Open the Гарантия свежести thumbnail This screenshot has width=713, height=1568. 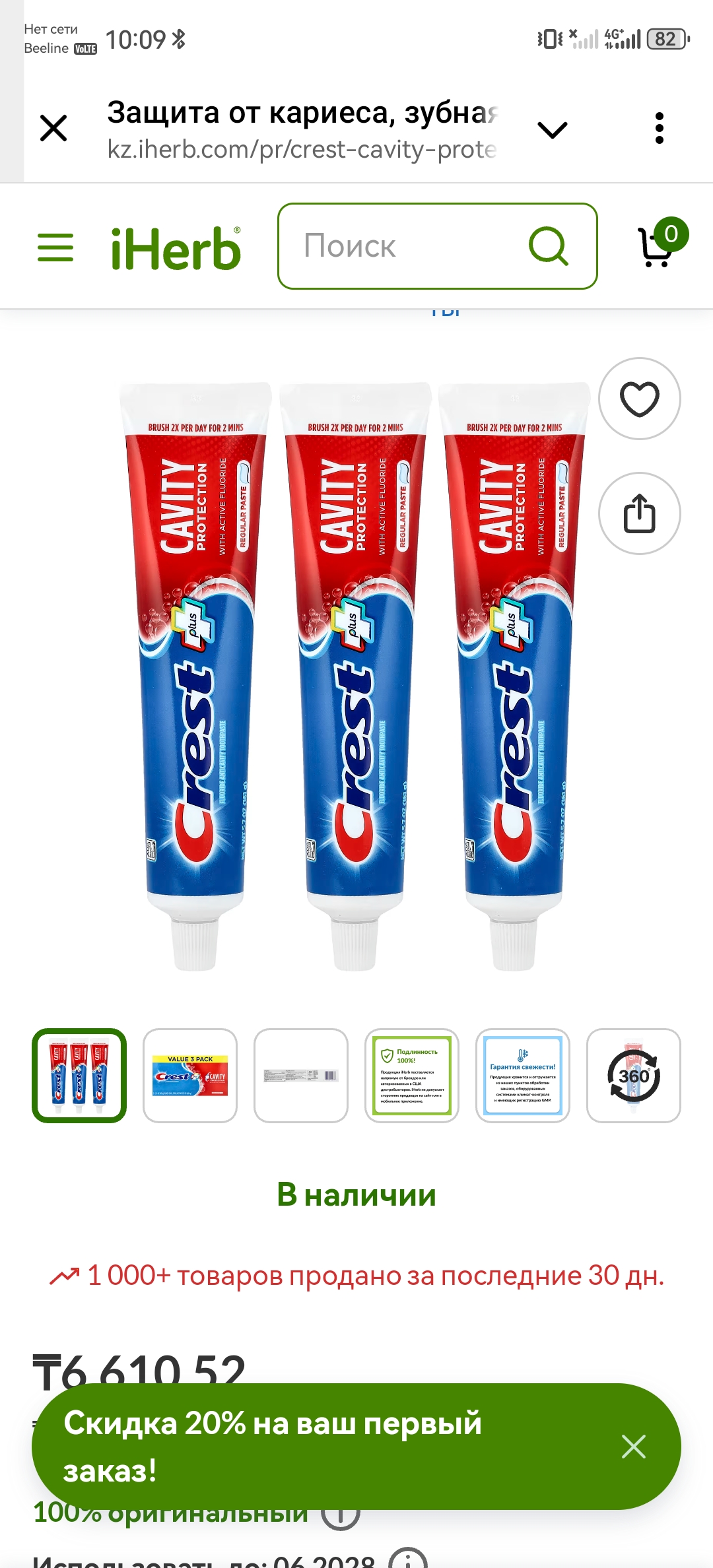click(523, 1076)
